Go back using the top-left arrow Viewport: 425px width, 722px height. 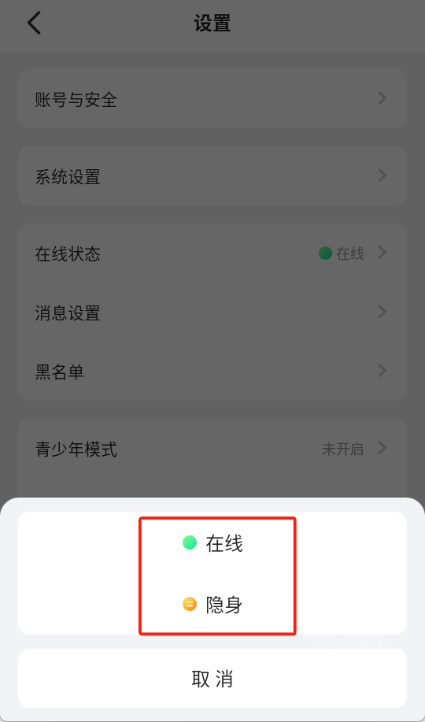tap(35, 23)
